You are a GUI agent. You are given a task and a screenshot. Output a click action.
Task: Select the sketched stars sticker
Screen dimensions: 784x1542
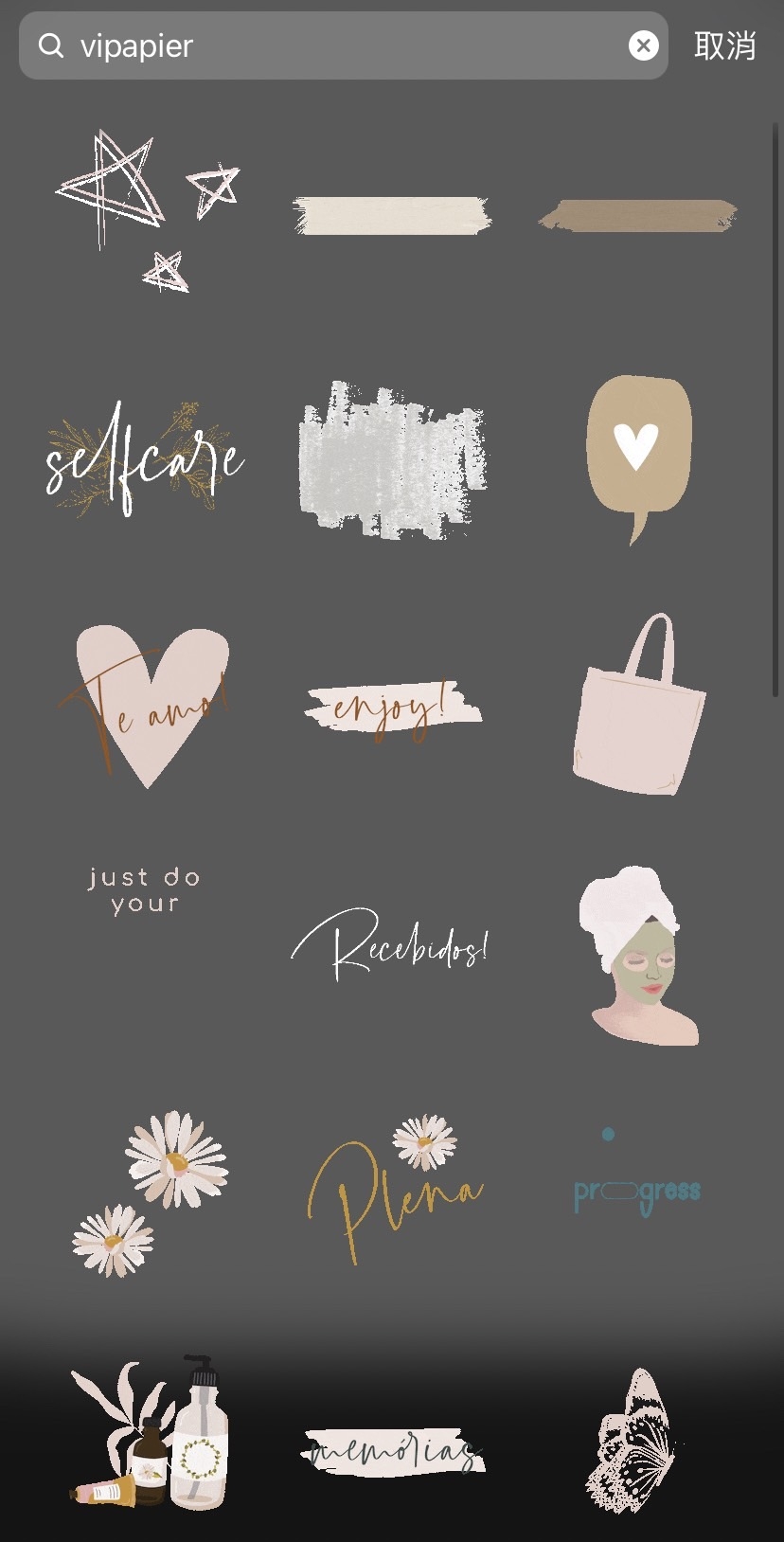click(x=147, y=208)
